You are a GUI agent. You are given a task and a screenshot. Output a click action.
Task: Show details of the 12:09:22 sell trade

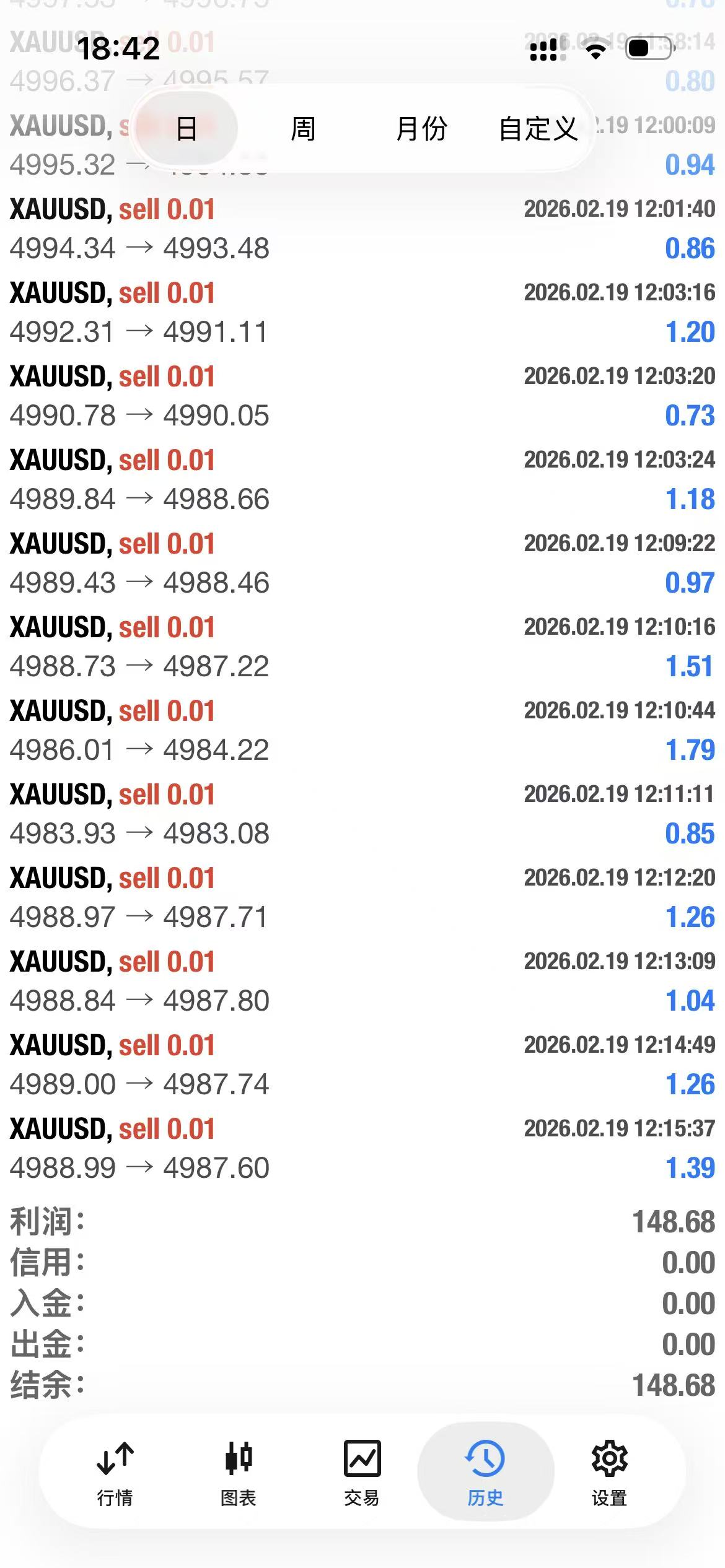(362, 563)
